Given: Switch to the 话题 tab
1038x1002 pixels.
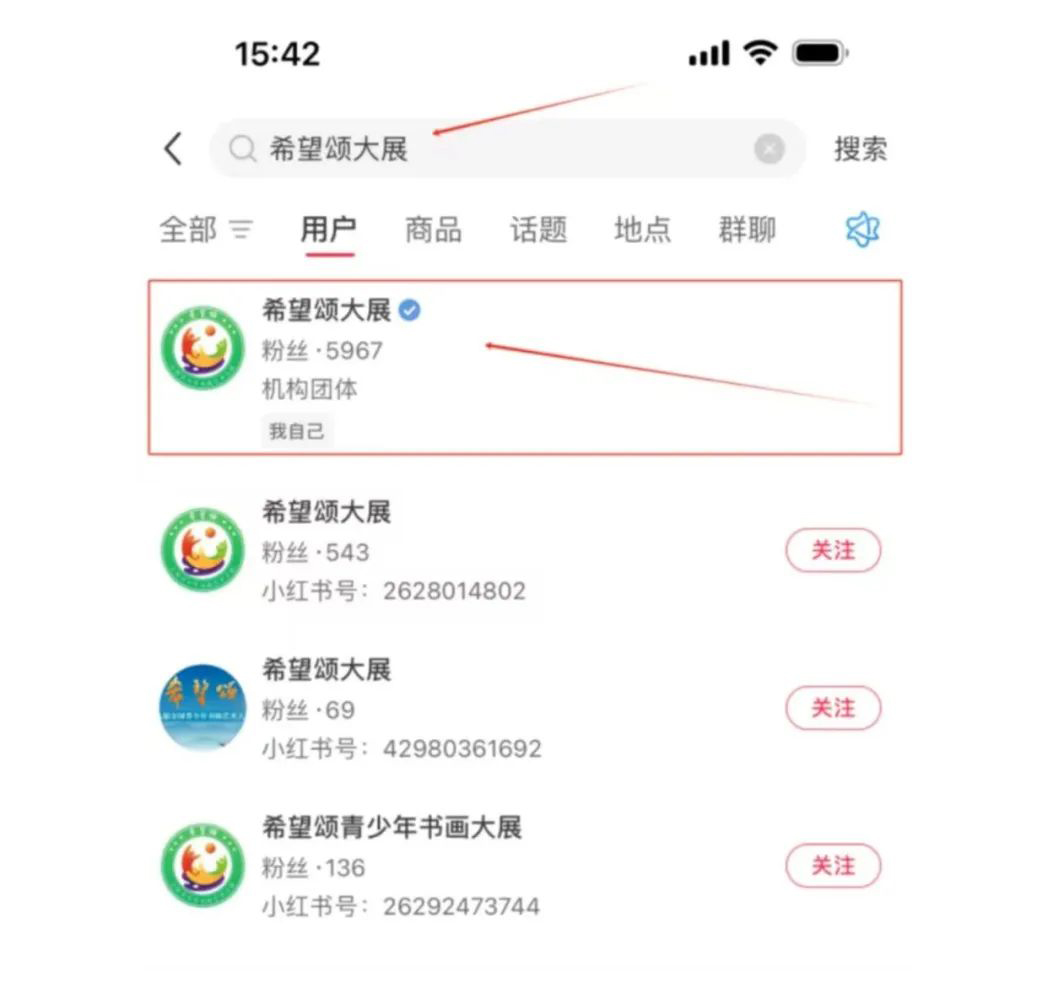Looking at the screenshot, I should (x=538, y=230).
